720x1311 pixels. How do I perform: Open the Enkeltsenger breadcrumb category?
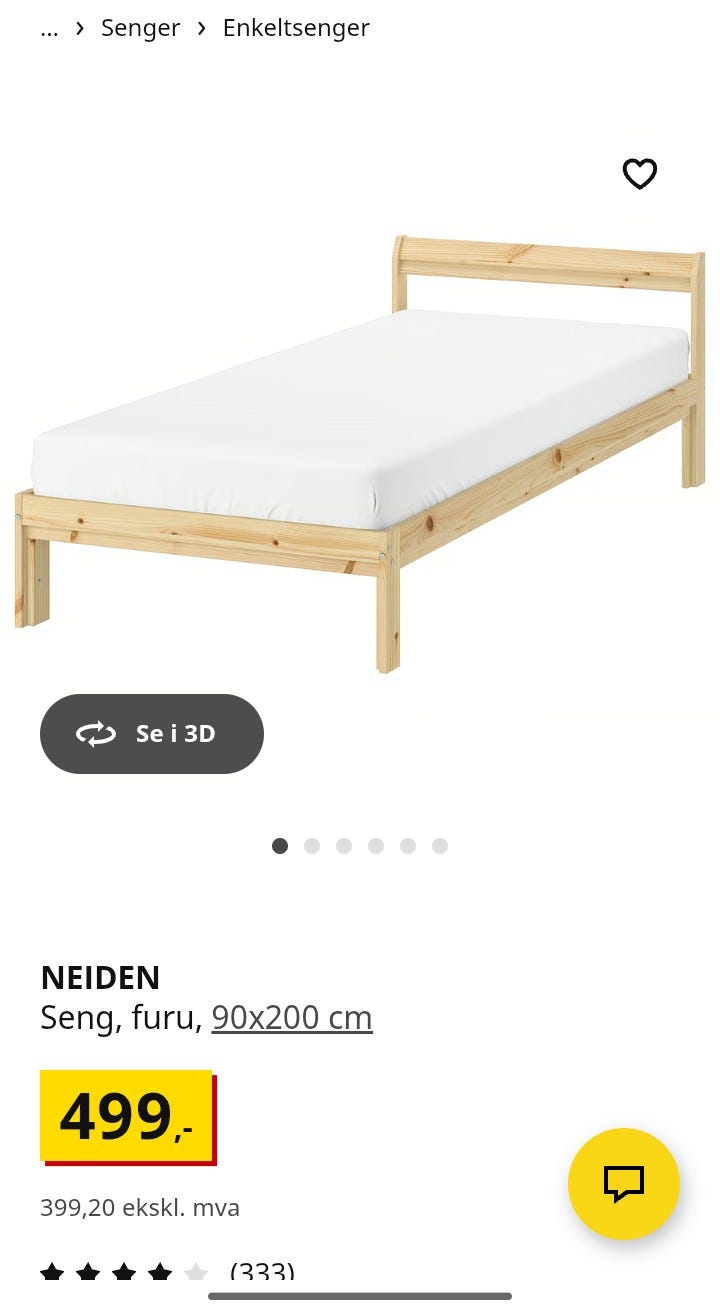point(295,27)
